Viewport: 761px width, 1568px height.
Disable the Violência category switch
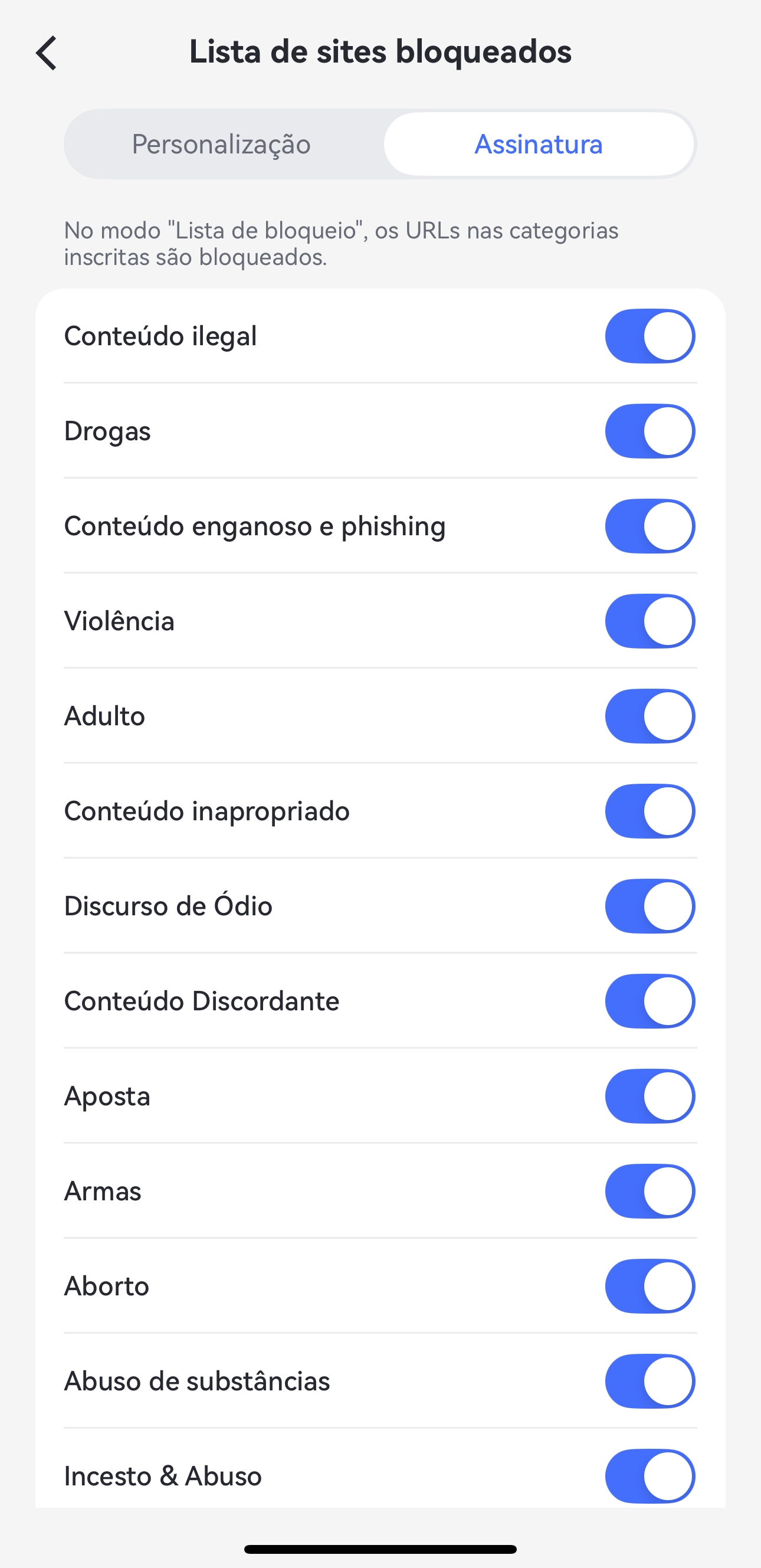[x=648, y=621]
